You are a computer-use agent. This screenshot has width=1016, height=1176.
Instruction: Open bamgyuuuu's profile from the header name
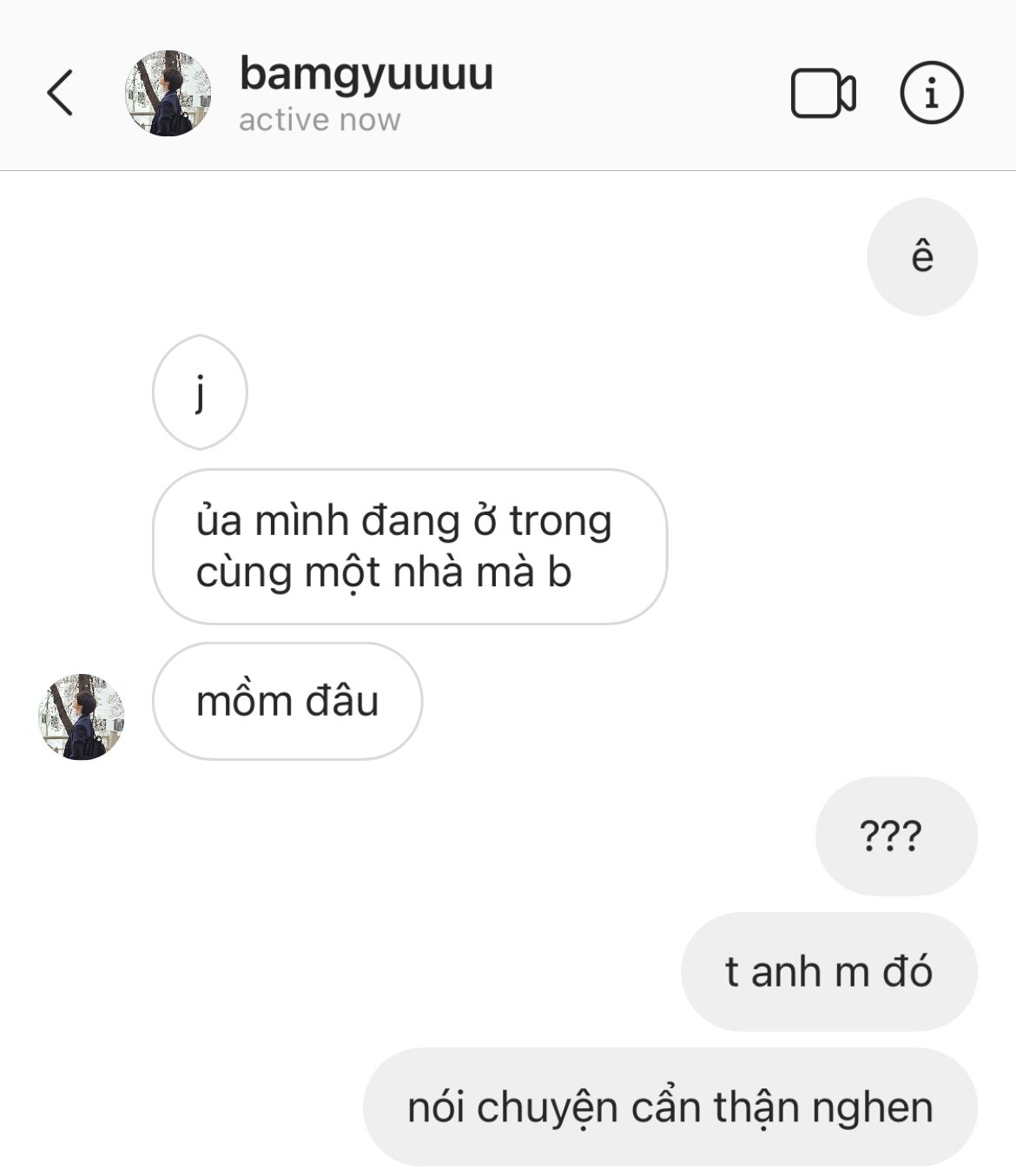(x=366, y=75)
